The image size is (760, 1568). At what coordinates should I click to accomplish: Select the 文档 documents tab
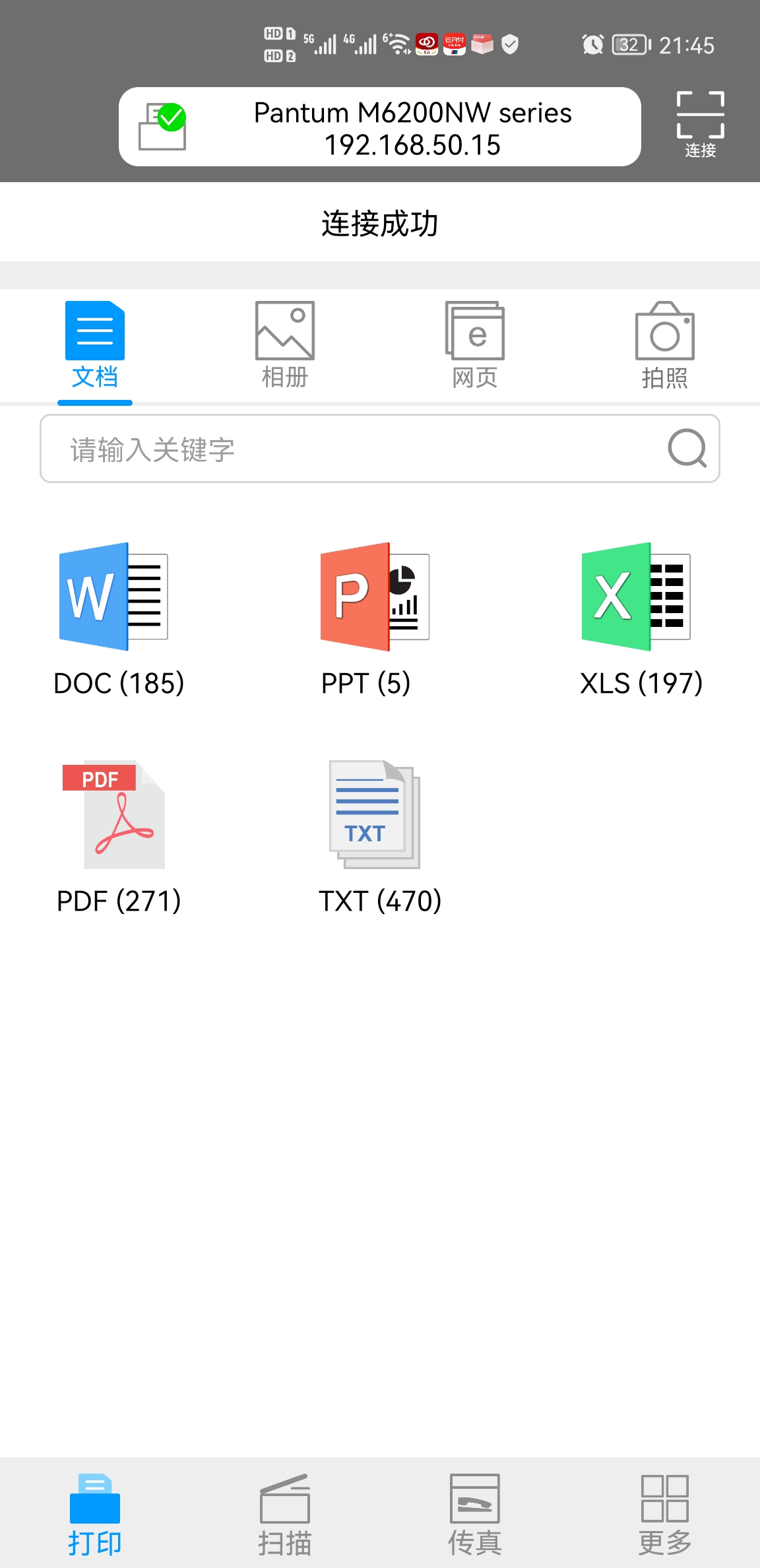(x=95, y=343)
